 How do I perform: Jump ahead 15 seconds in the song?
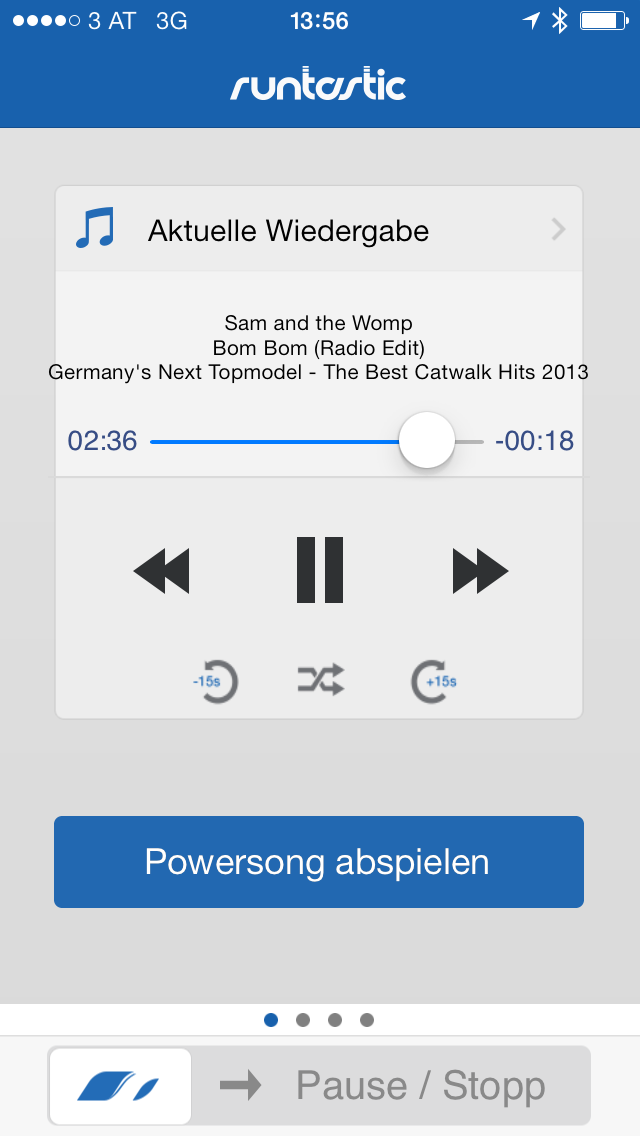pyautogui.click(x=434, y=682)
